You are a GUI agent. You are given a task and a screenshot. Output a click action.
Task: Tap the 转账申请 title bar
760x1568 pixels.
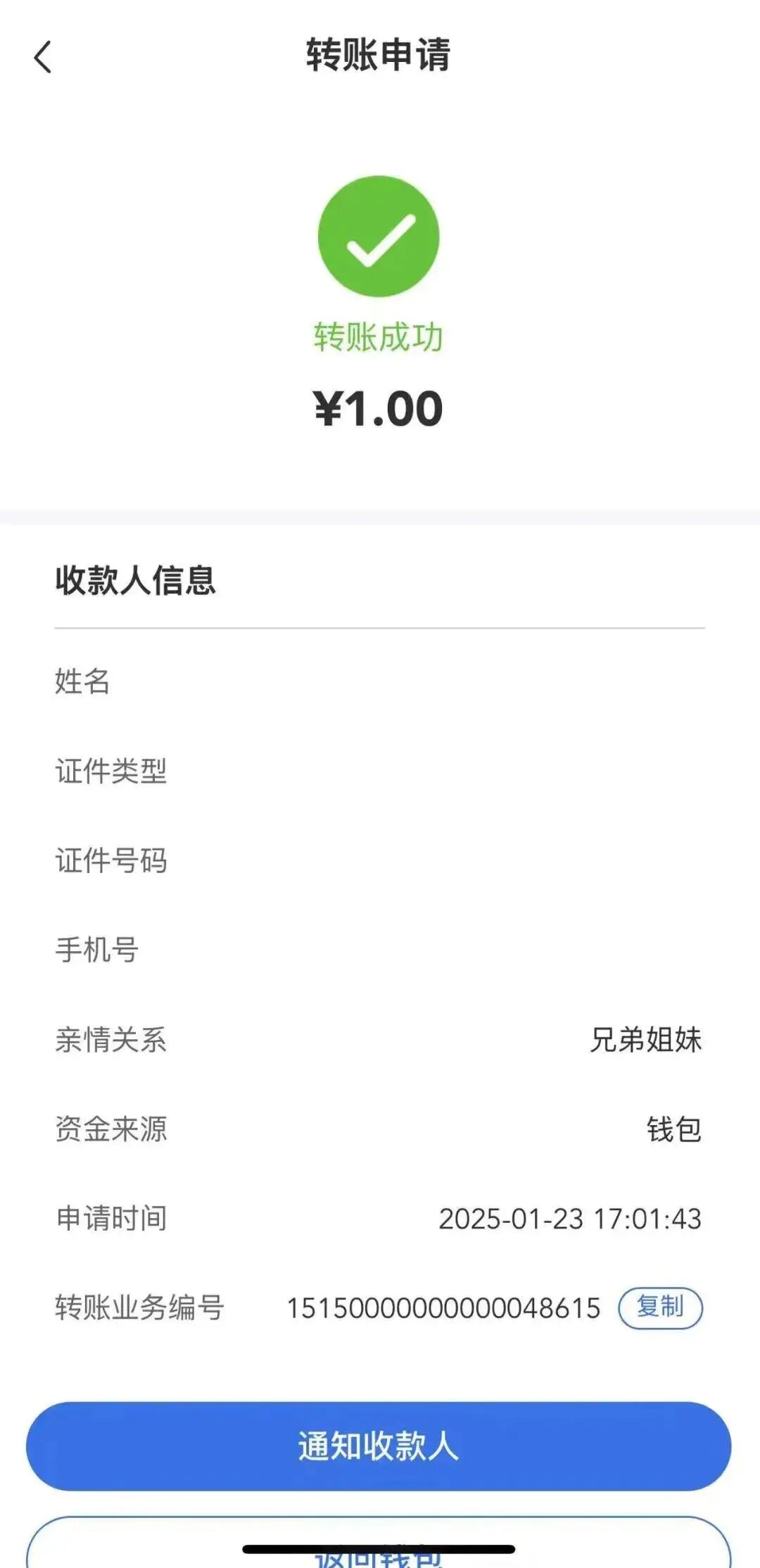pyautogui.click(x=380, y=55)
